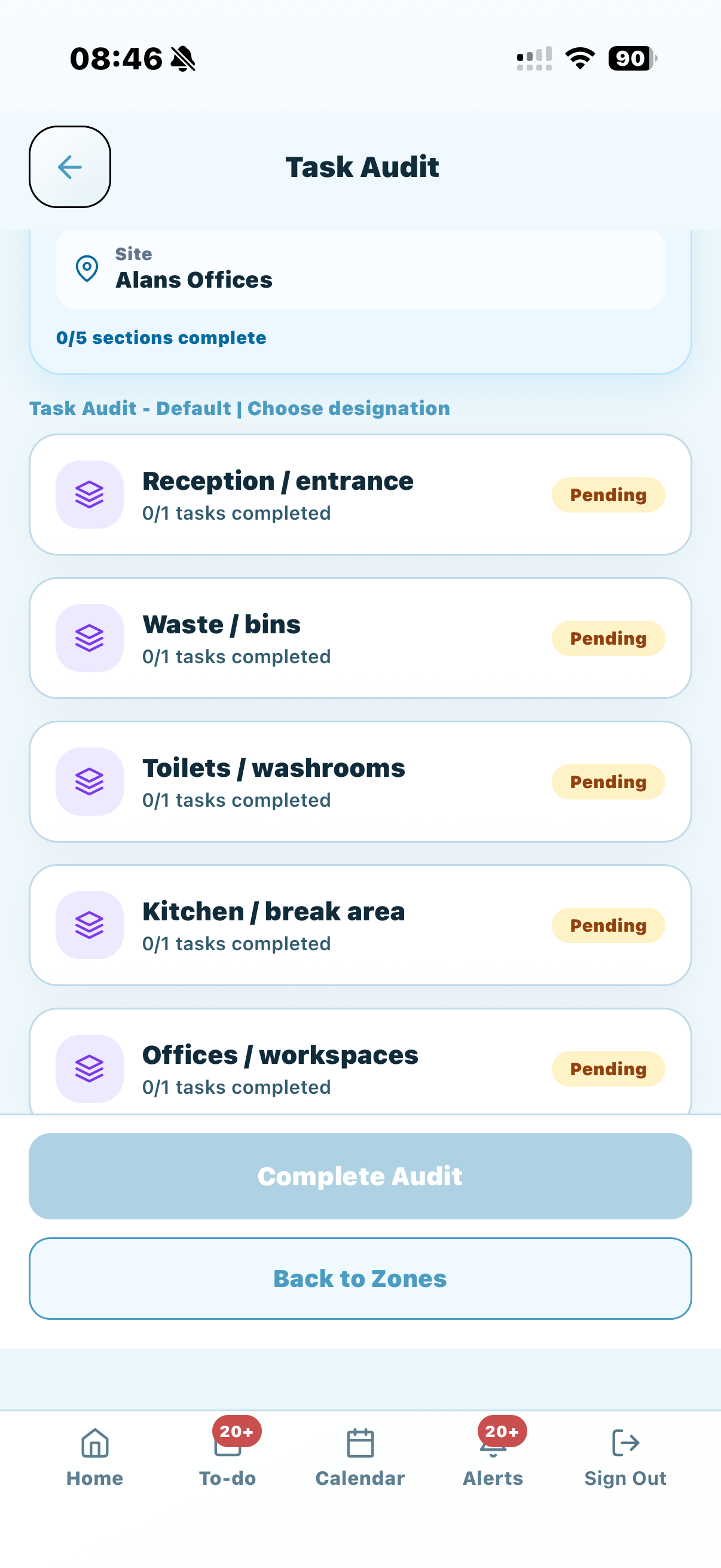The height and width of the screenshot is (1568, 721).
Task: Open the Offices / workspaces section
Action: [360, 1061]
